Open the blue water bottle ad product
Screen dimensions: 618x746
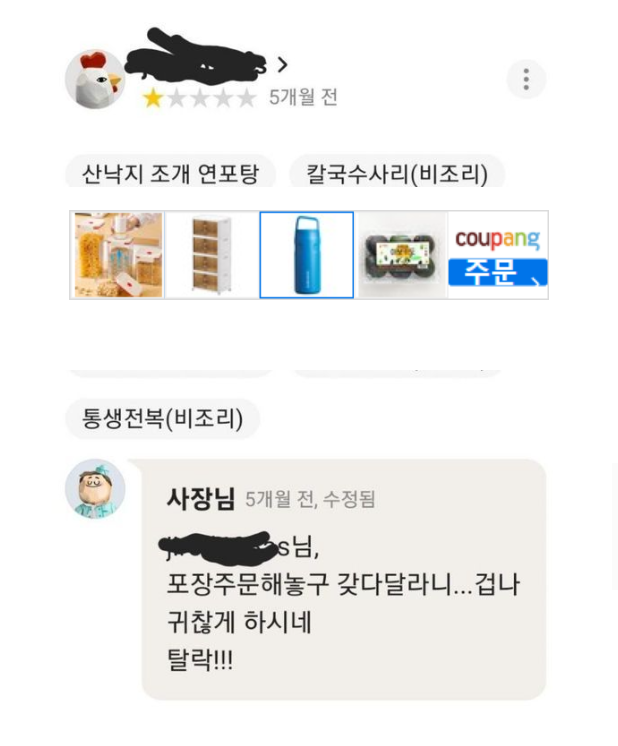coord(306,255)
